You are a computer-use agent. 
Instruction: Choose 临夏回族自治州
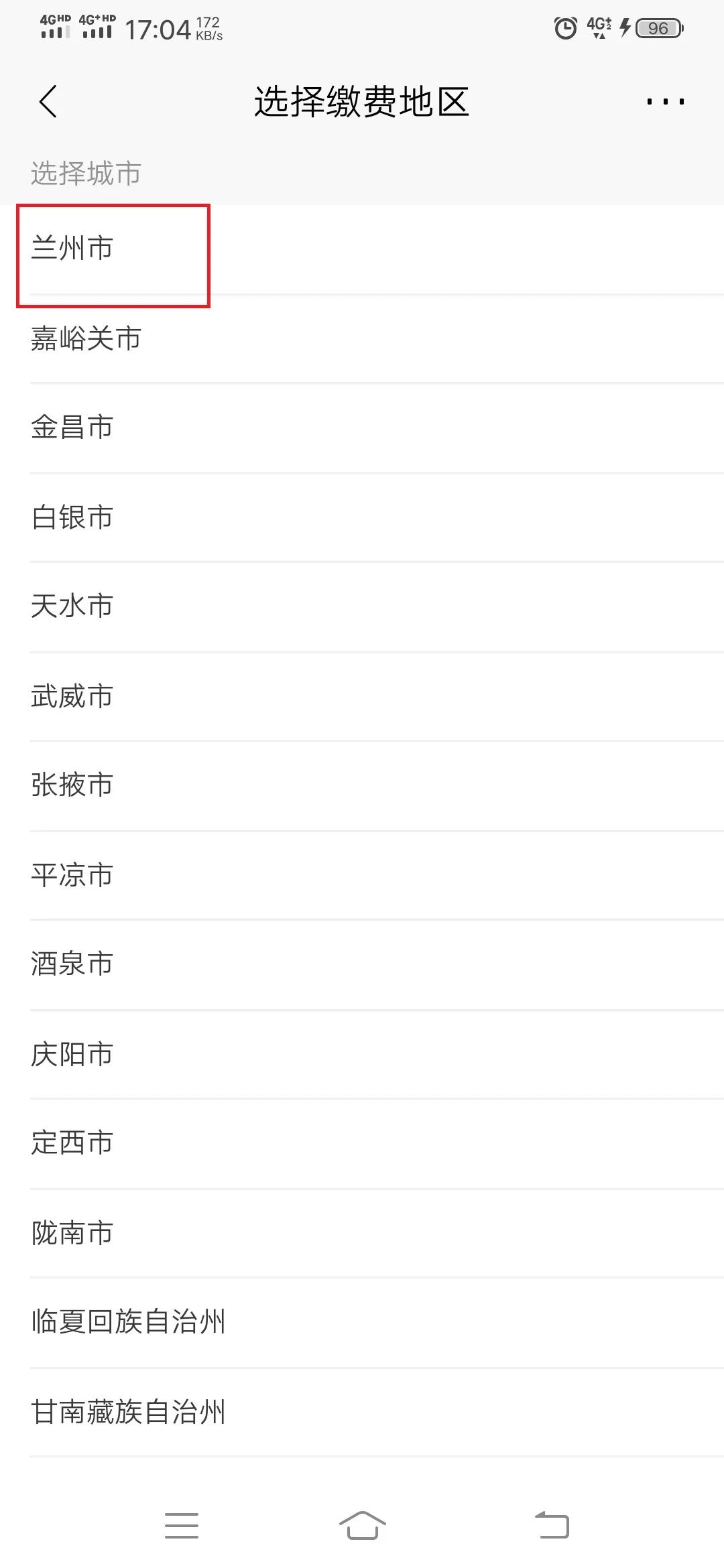(362, 1323)
